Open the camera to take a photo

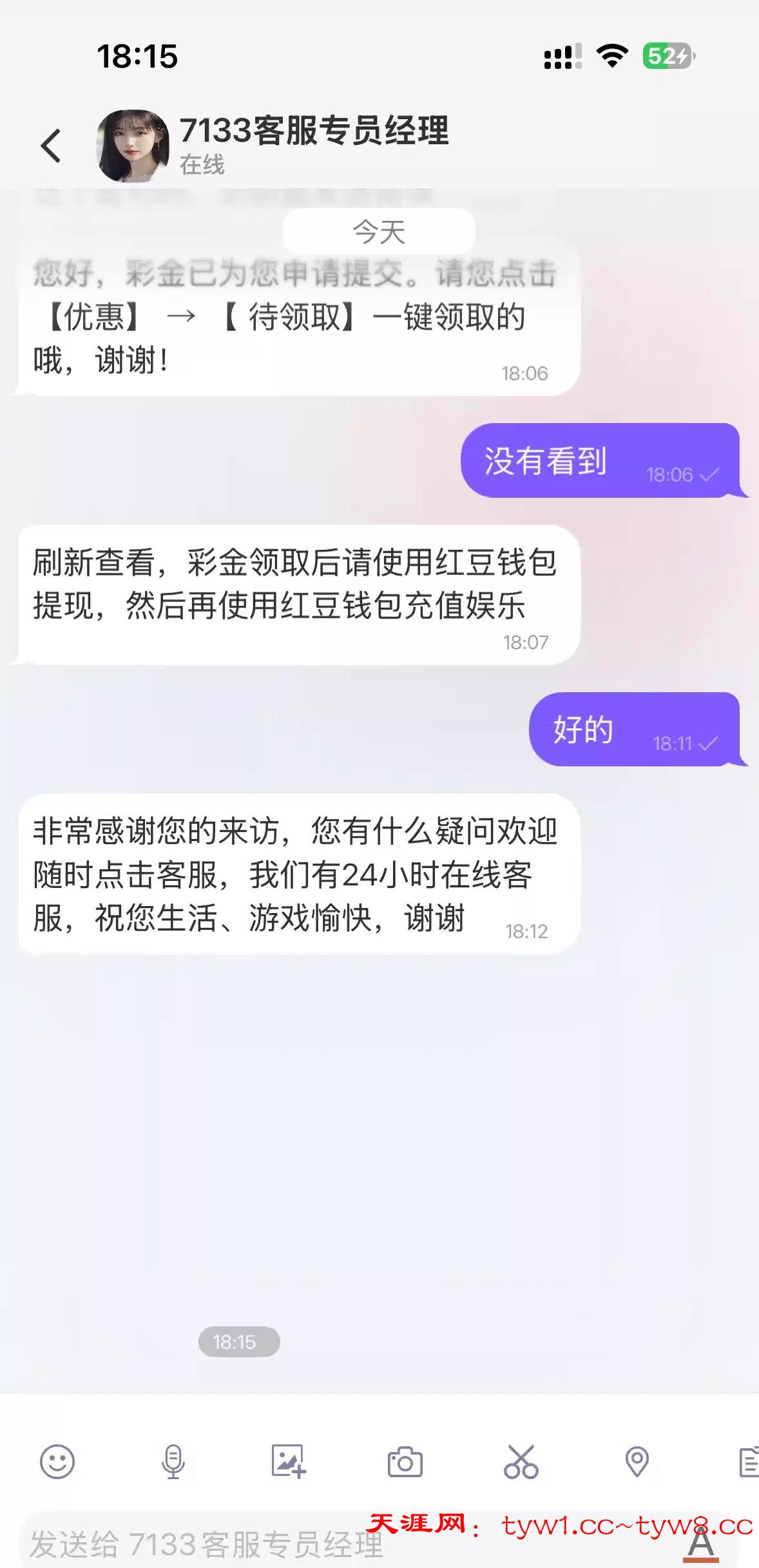405,1462
